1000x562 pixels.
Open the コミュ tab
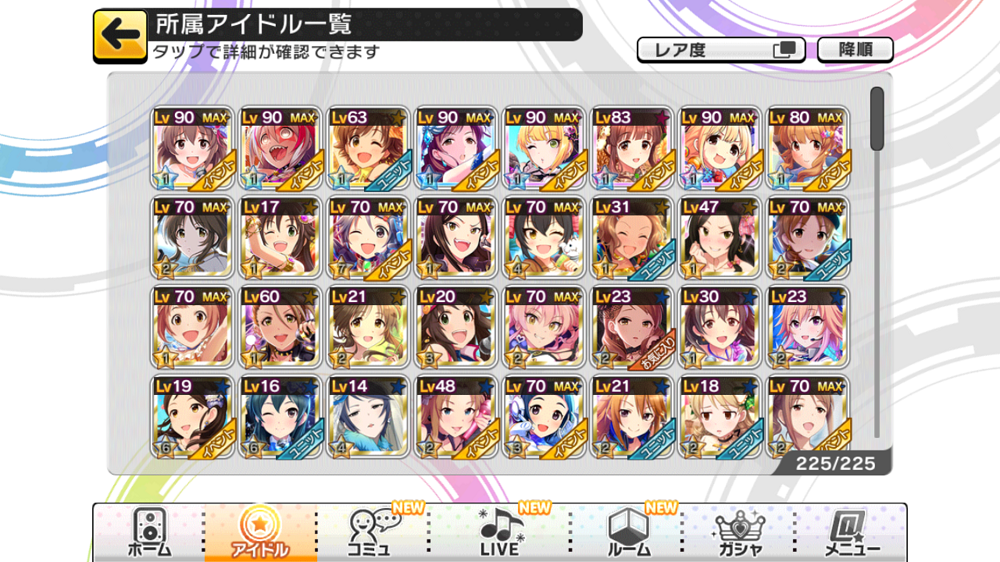tap(376, 531)
